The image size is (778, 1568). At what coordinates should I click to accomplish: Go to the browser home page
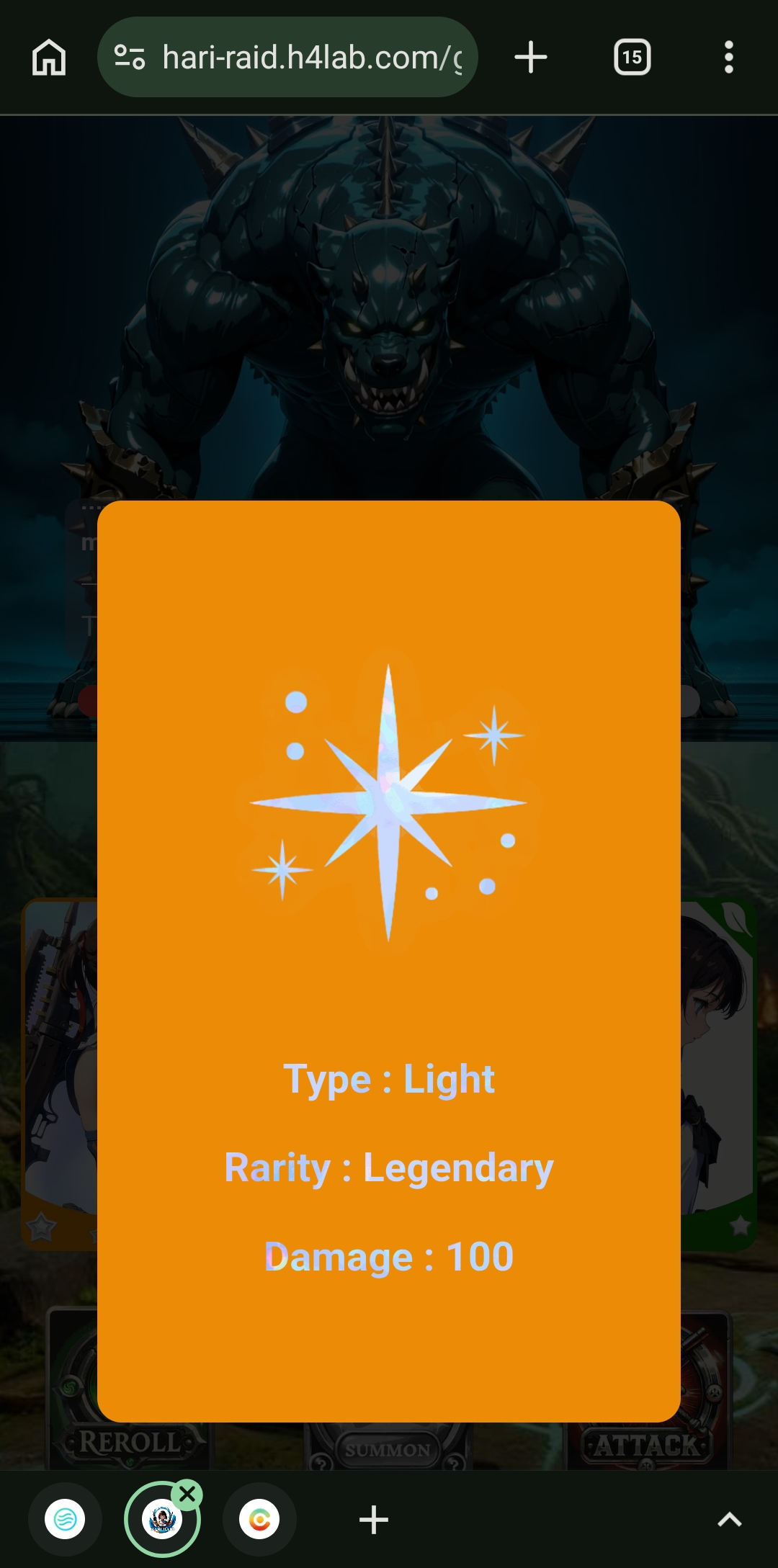tap(49, 58)
